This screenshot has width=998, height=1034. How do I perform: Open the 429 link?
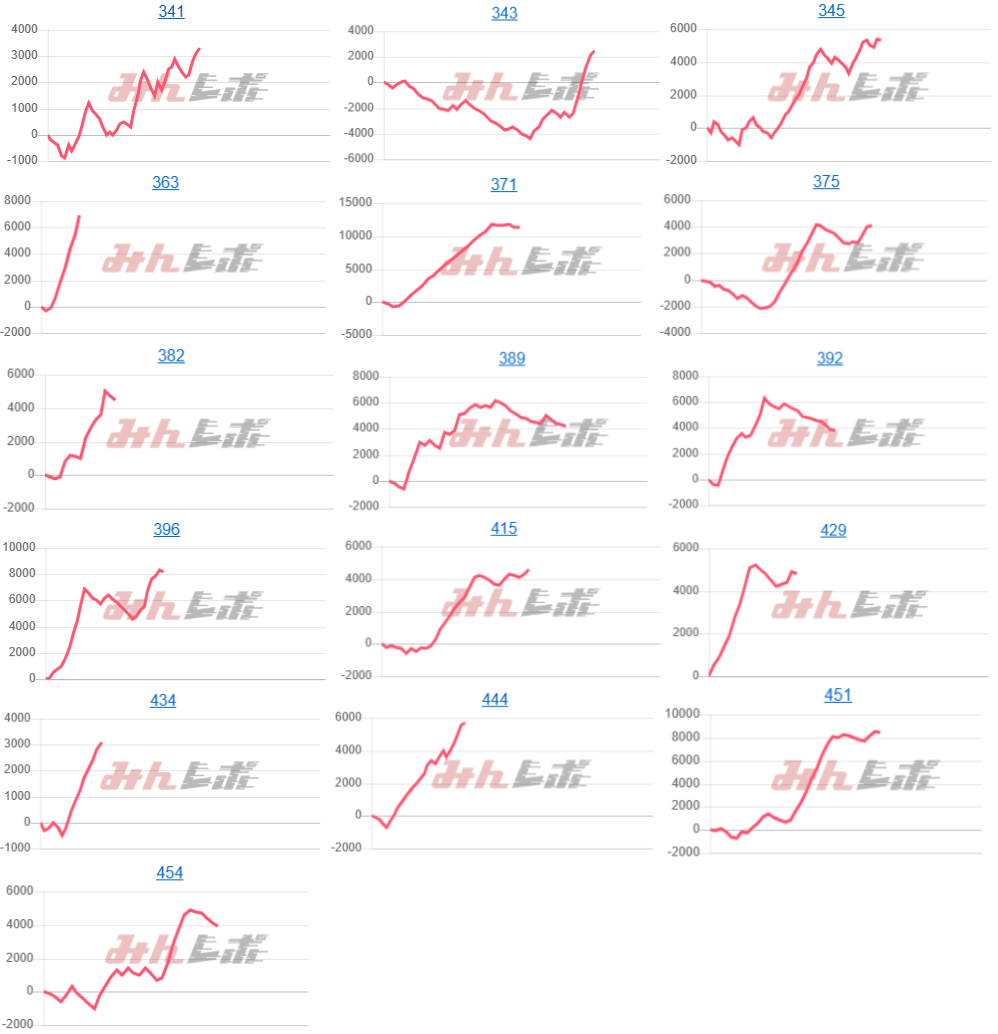click(833, 530)
